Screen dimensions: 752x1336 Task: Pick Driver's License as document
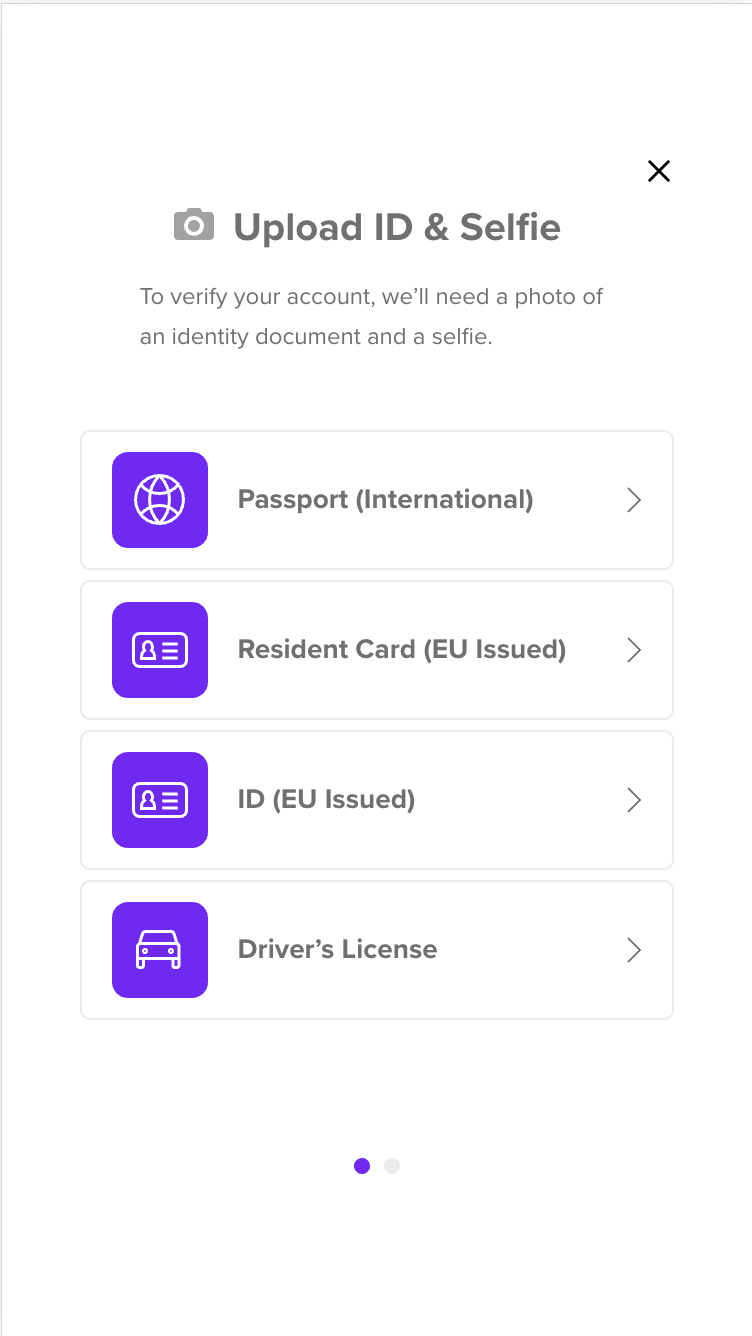click(377, 950)
